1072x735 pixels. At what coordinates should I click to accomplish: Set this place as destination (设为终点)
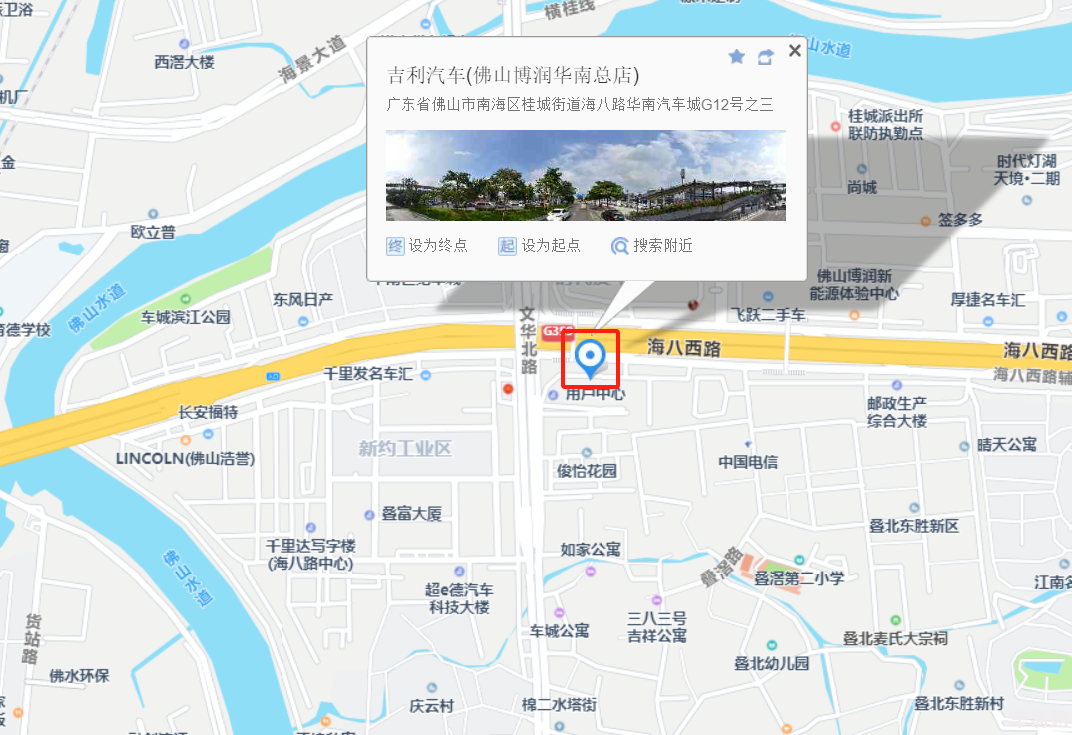(428, 246)
